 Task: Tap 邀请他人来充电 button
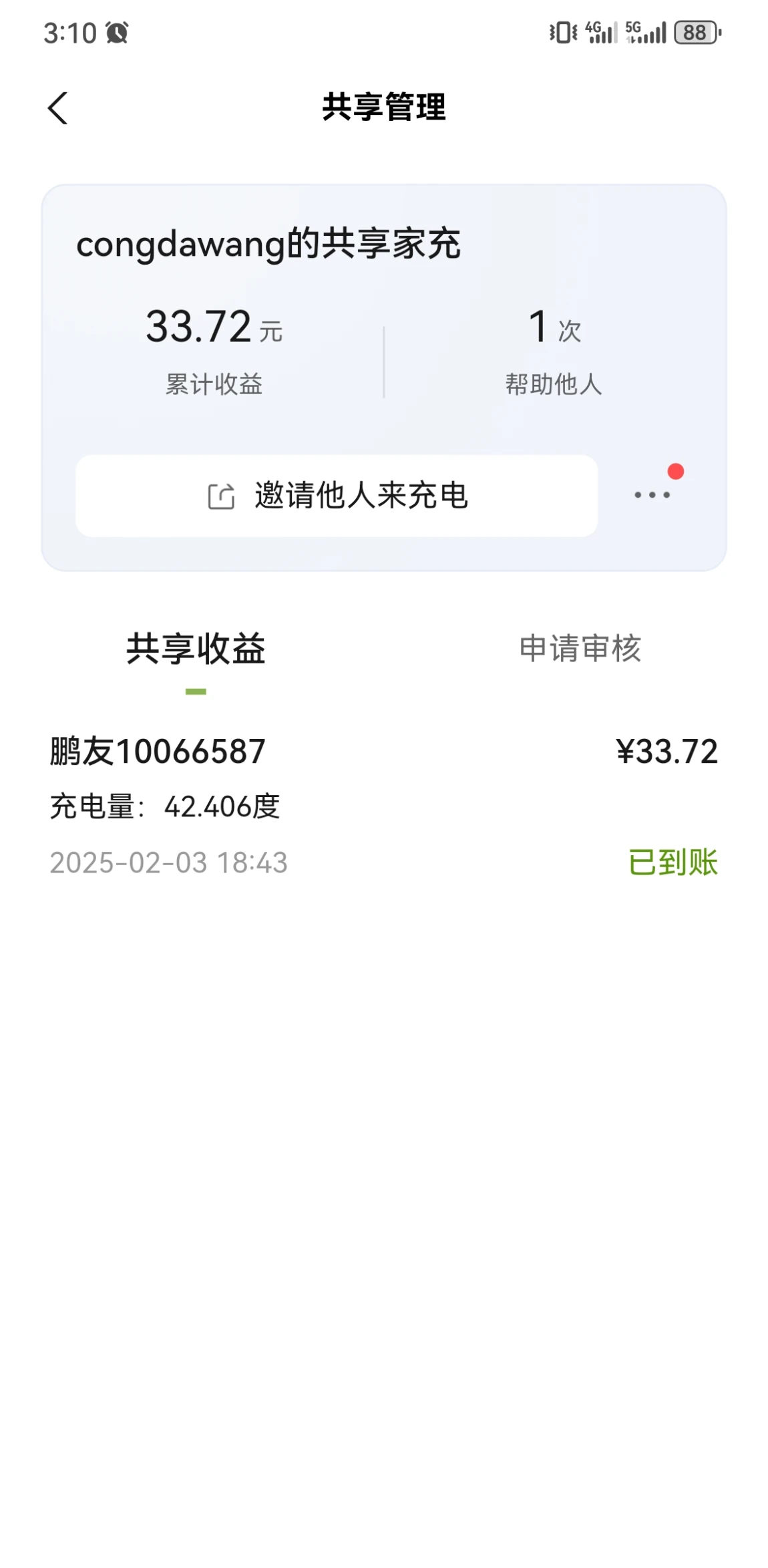pyautogui.click(x=337, y=496)
